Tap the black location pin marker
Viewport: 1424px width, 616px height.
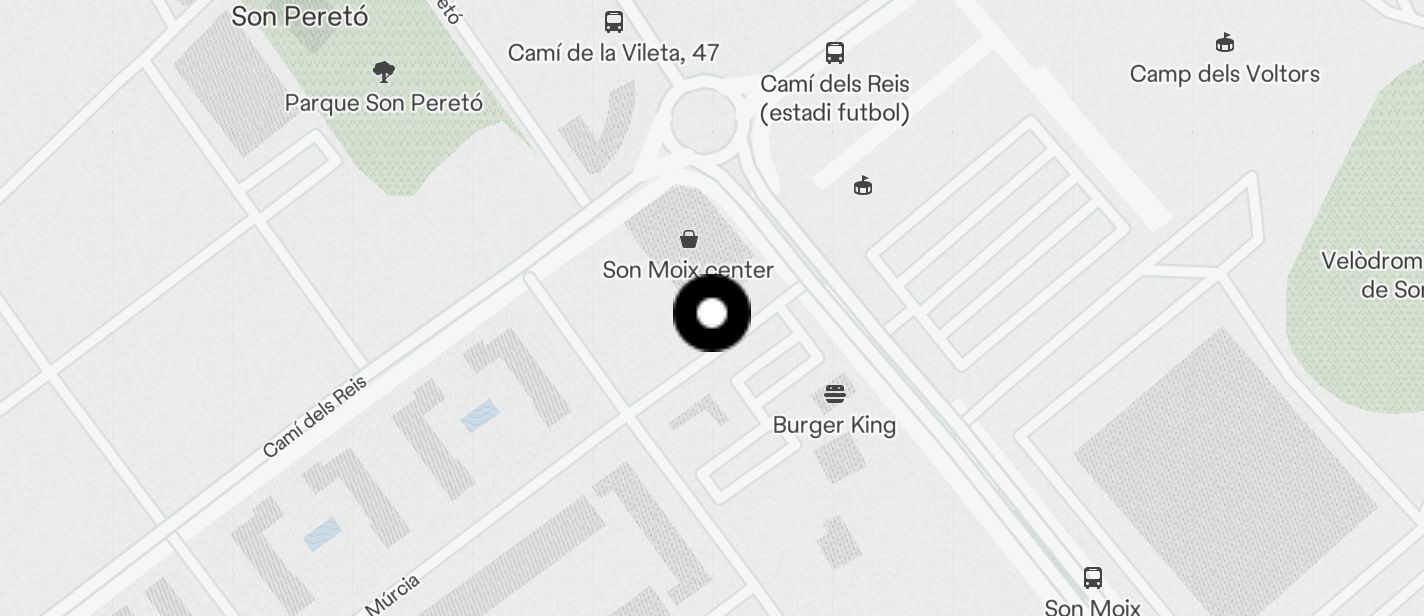(x=711, y=314)
